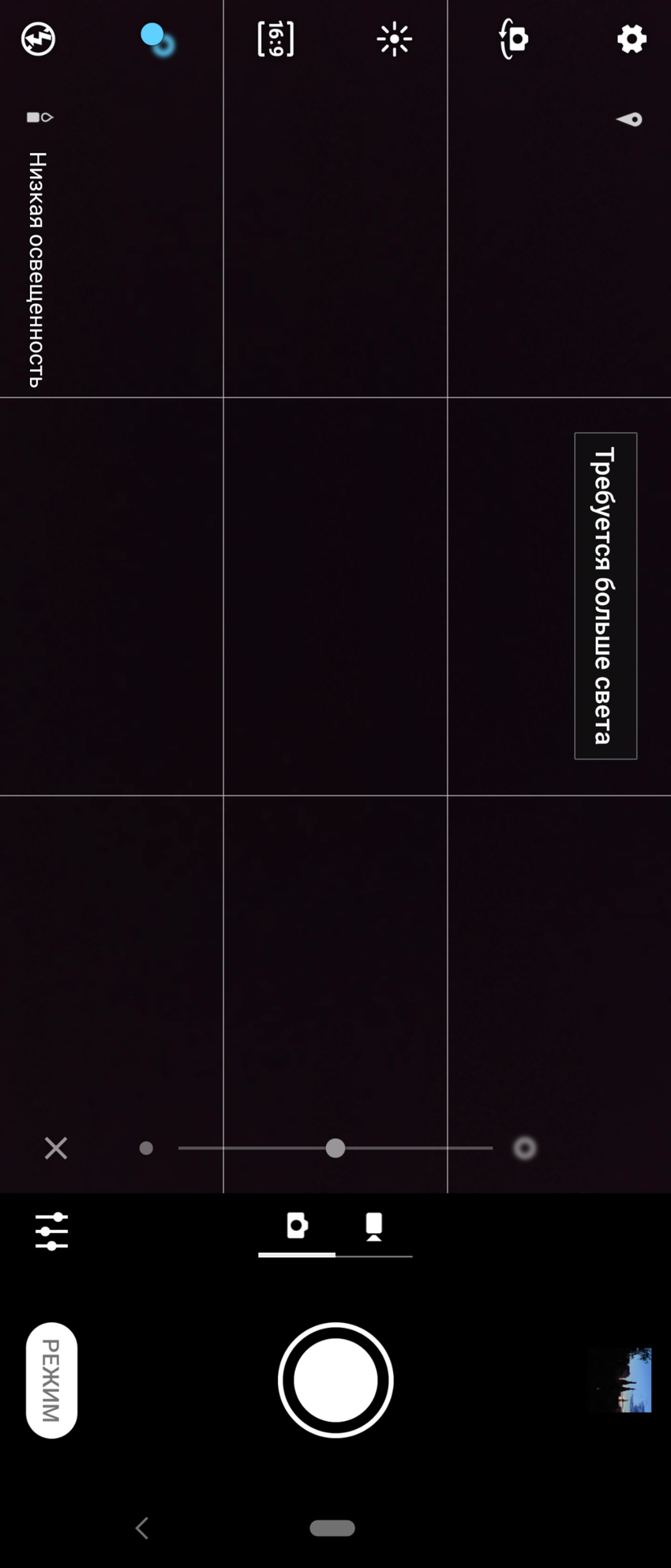Open camera settings gear
The height and width of the screenshot is (1568, 671).
(x=632, y=39)
